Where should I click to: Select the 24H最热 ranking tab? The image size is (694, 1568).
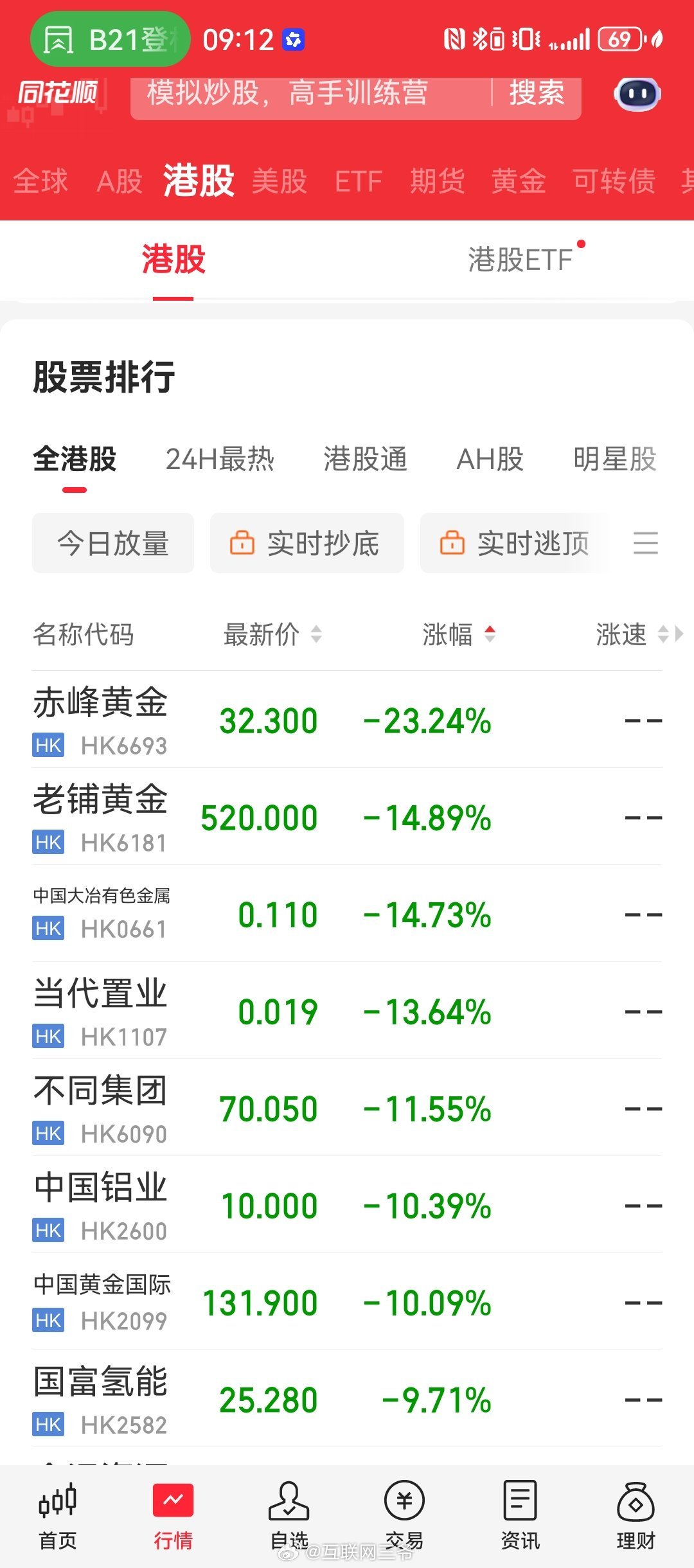(x=221, y=459)
